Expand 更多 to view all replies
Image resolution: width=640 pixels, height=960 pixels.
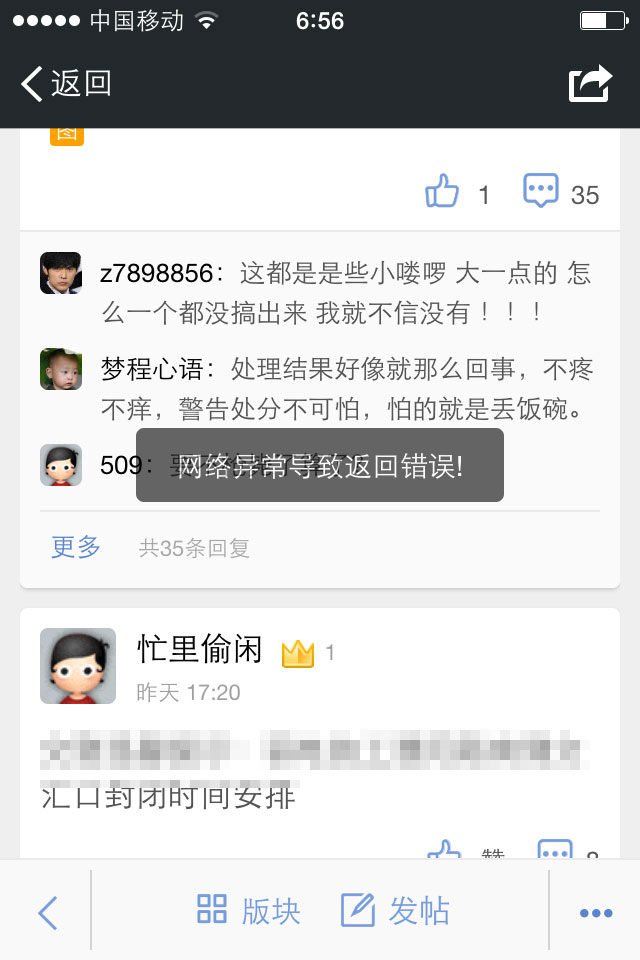(76, 547)
